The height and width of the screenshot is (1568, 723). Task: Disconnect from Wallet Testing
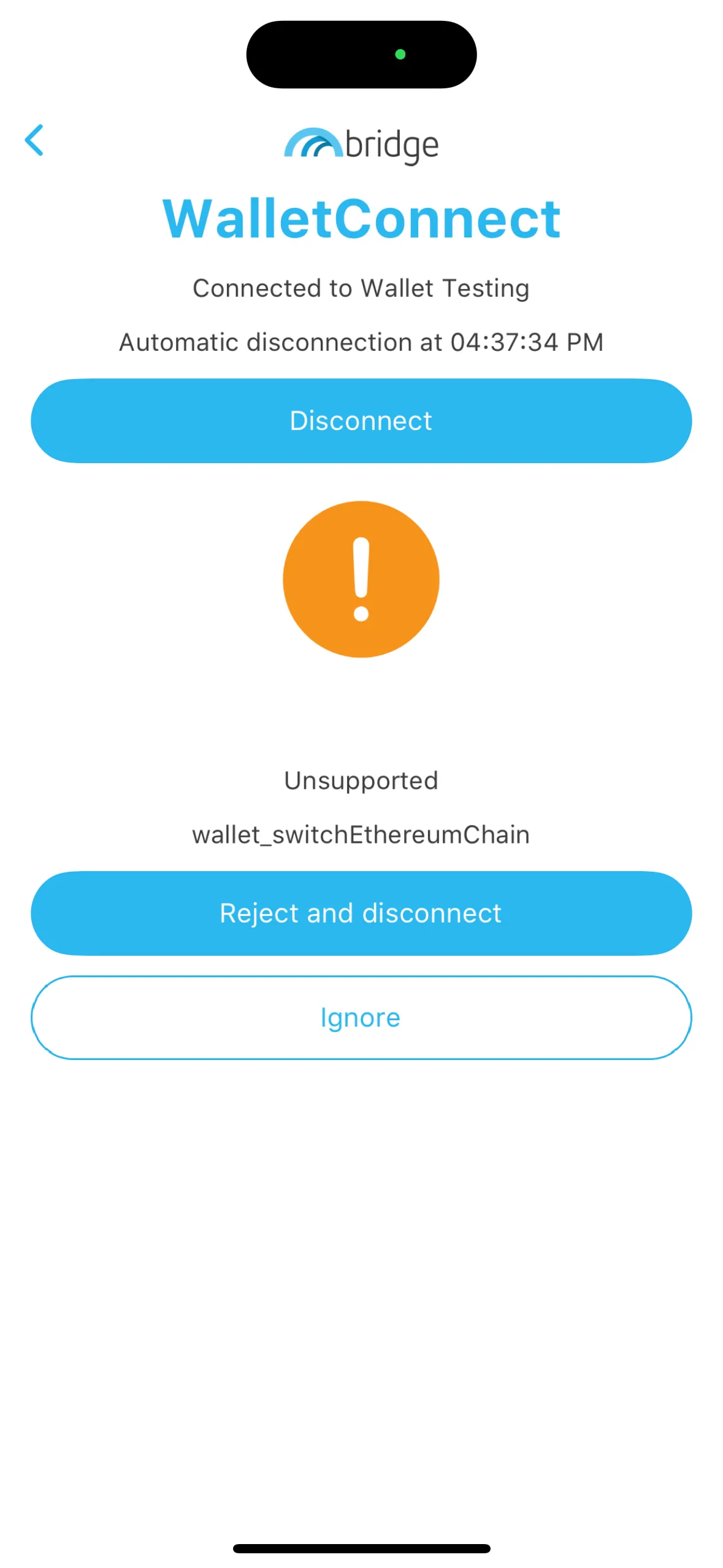click(x=361, y=420)
